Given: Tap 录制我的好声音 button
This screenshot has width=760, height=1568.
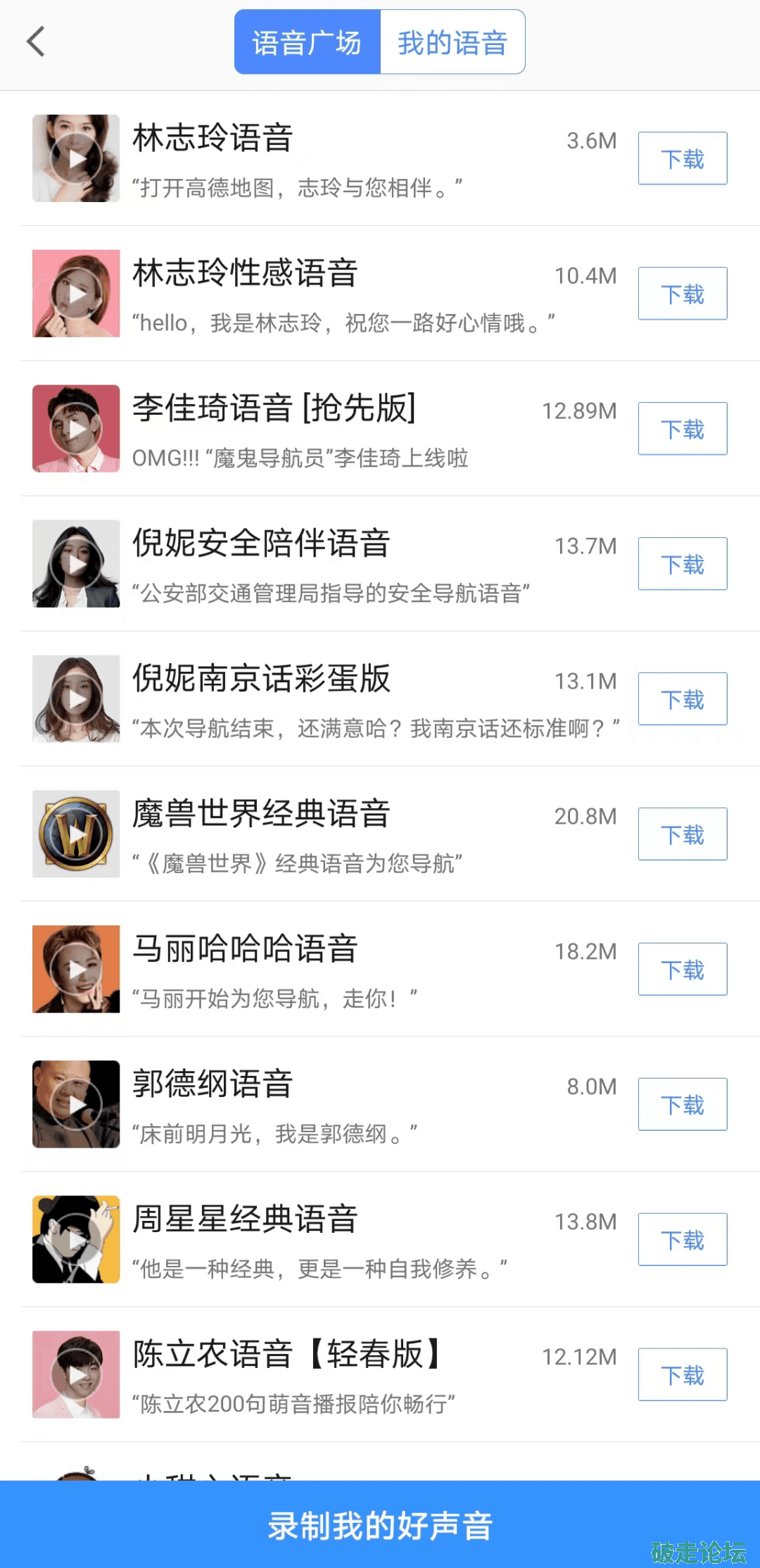Looking at the screenshot, I should [x=380, y=1525].
